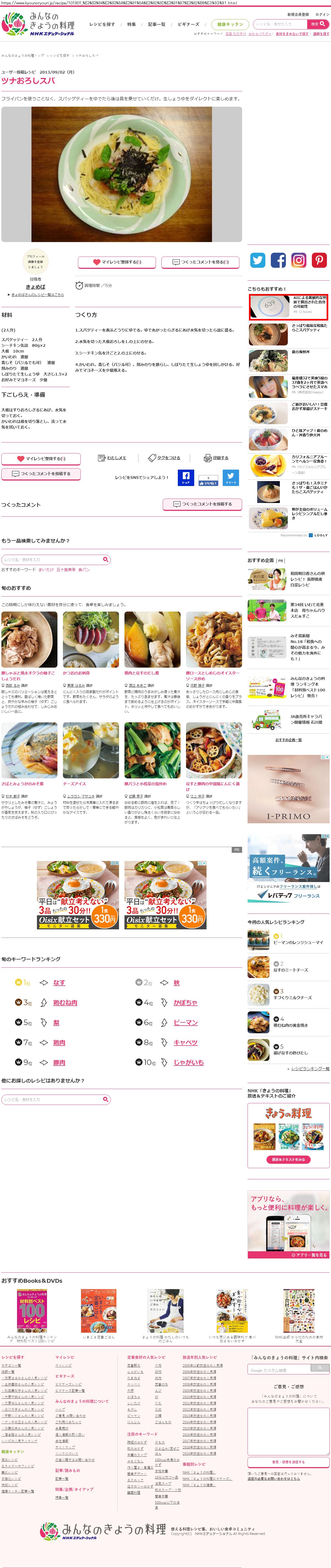Tap わたしメモ link
Image resolution: width=331 pixels, height=1568 pixels.
112,458
